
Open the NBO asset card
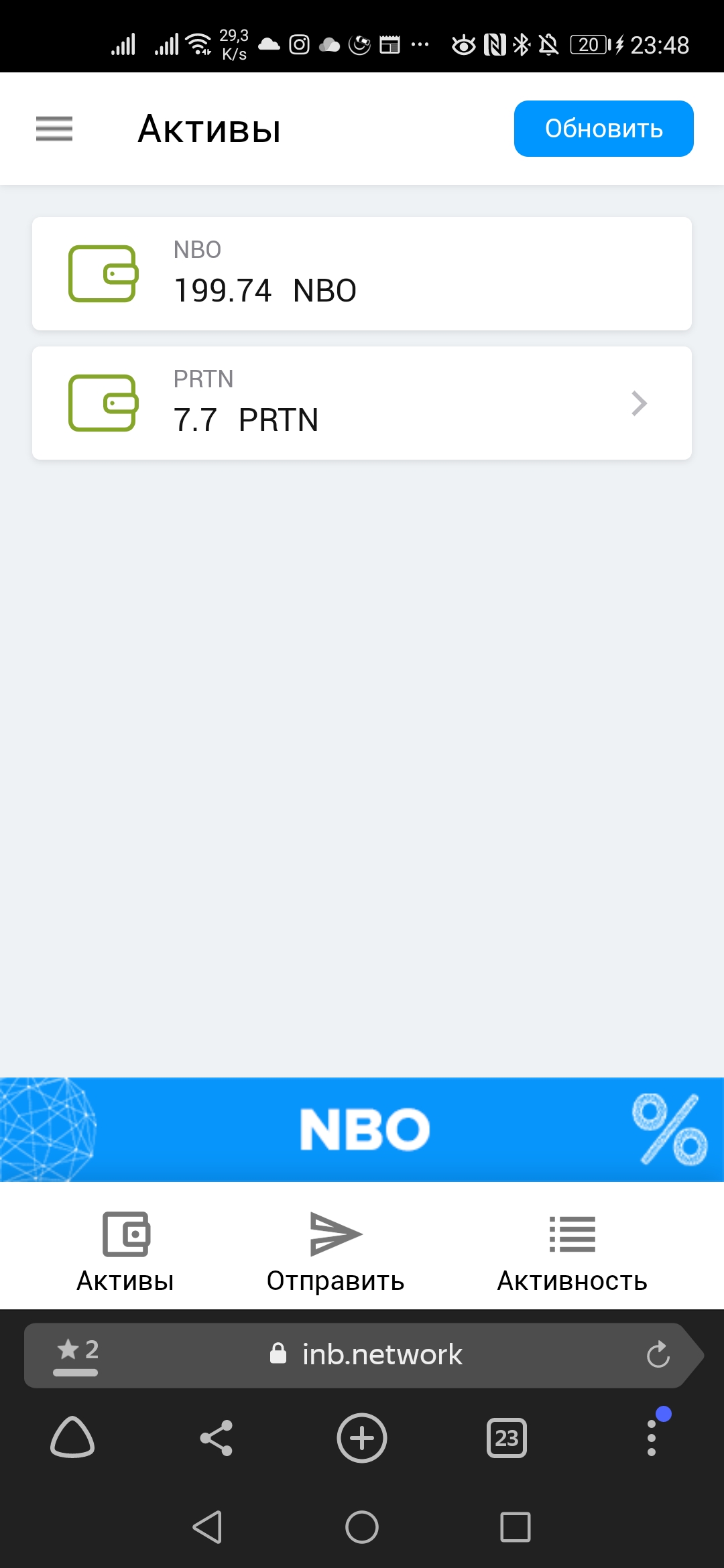(x=362, y=273)
